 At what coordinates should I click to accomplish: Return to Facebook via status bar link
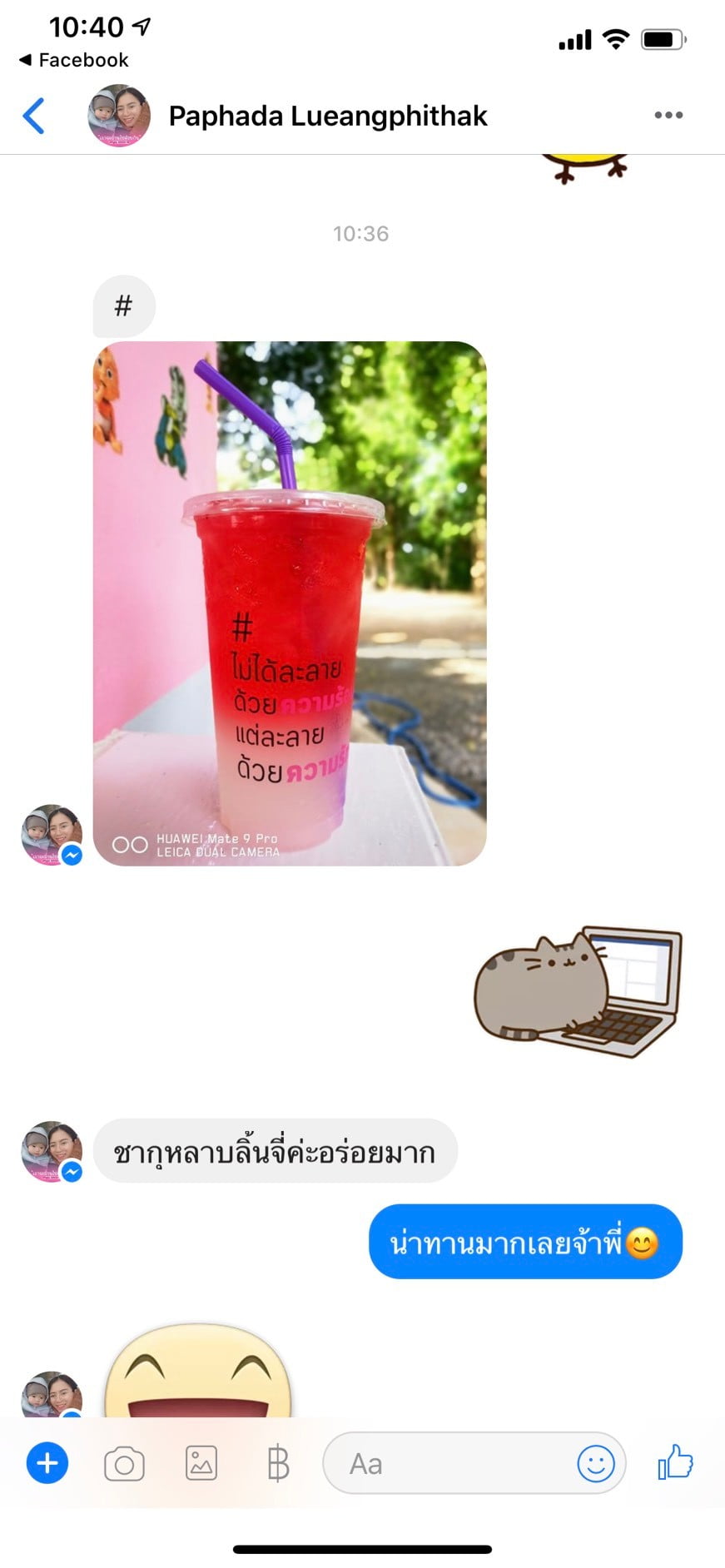tap(73, 60)
